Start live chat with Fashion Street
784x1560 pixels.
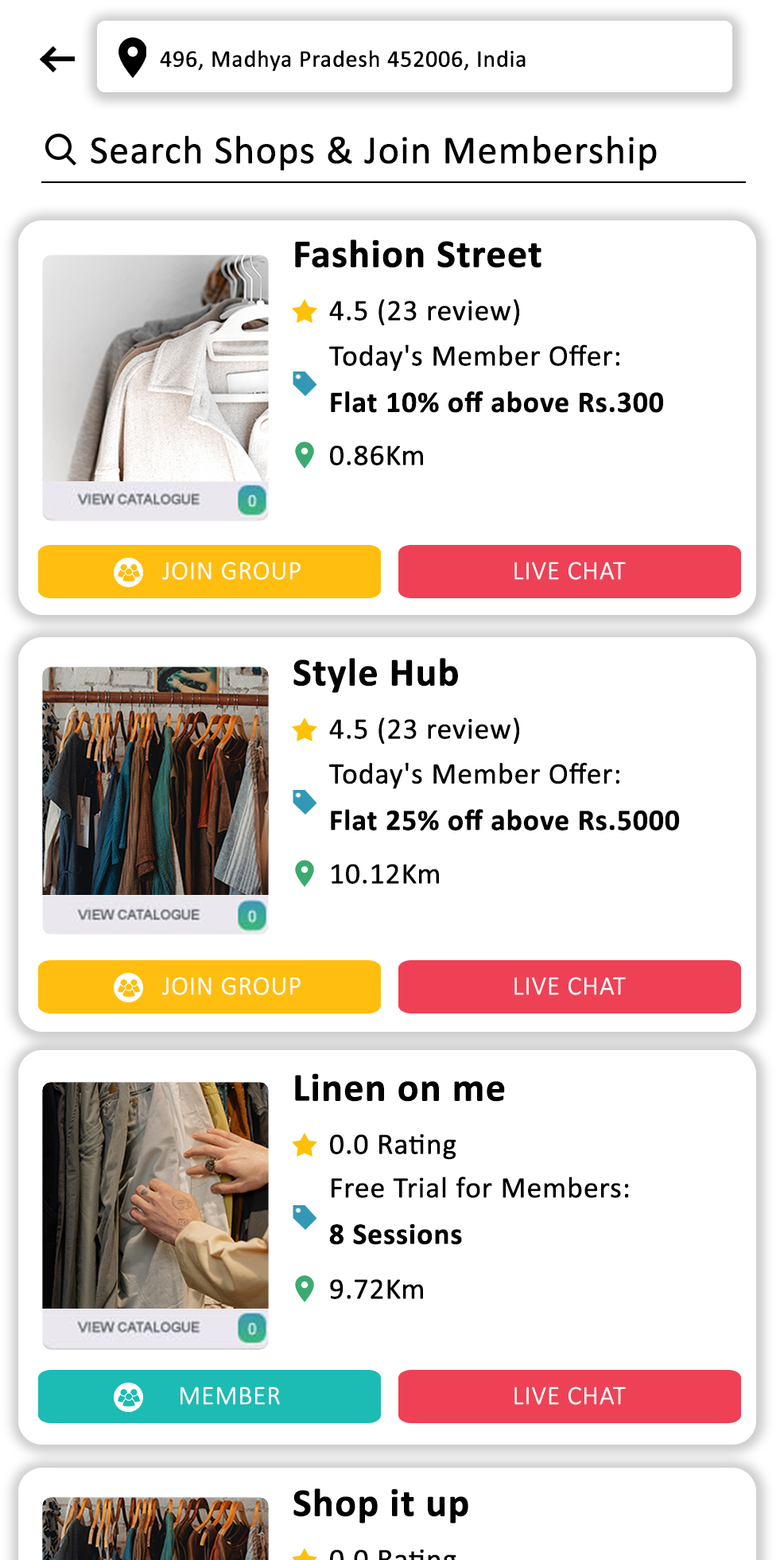click(x=569, y=571)
